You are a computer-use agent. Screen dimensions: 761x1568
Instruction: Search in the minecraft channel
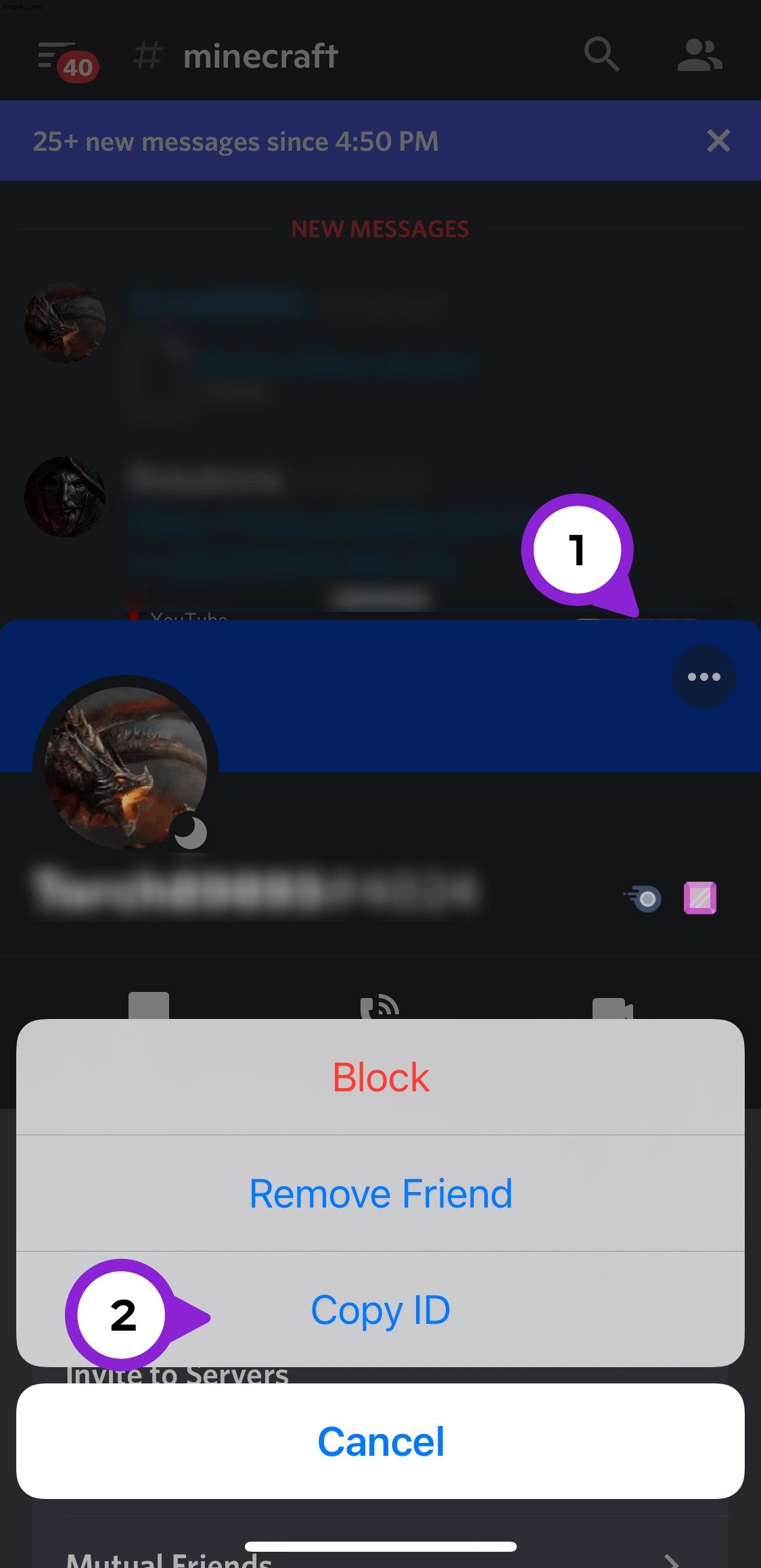601,55
